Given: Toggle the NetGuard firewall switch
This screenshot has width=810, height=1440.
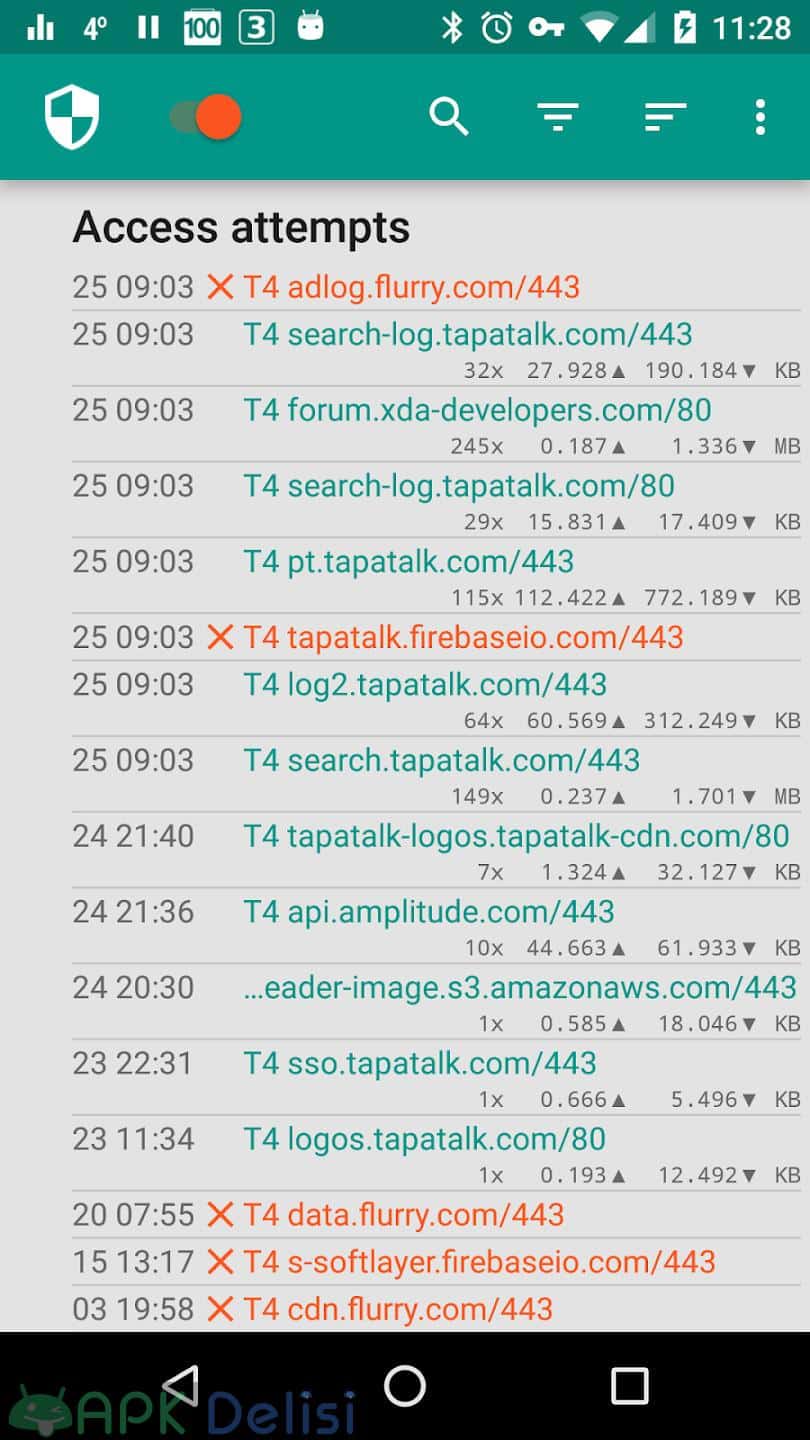Looking at the screenshot, I should coord(206,117).
